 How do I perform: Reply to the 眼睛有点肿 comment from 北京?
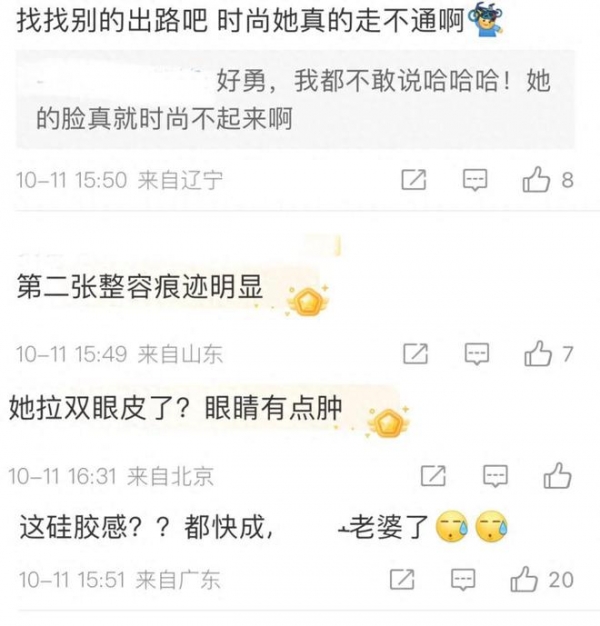[497, 475]
